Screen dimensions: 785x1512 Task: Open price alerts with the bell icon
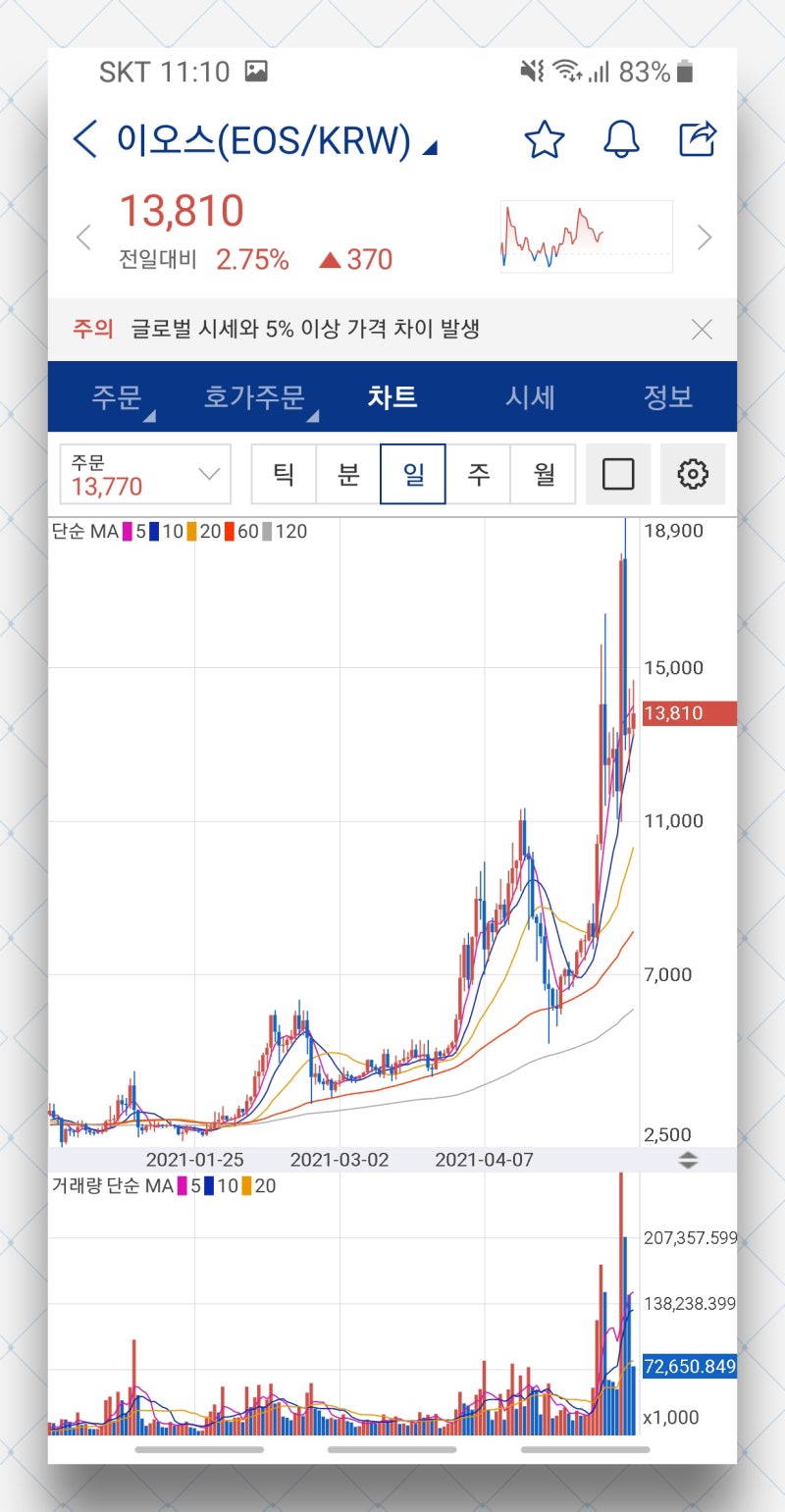pos(620,139)
